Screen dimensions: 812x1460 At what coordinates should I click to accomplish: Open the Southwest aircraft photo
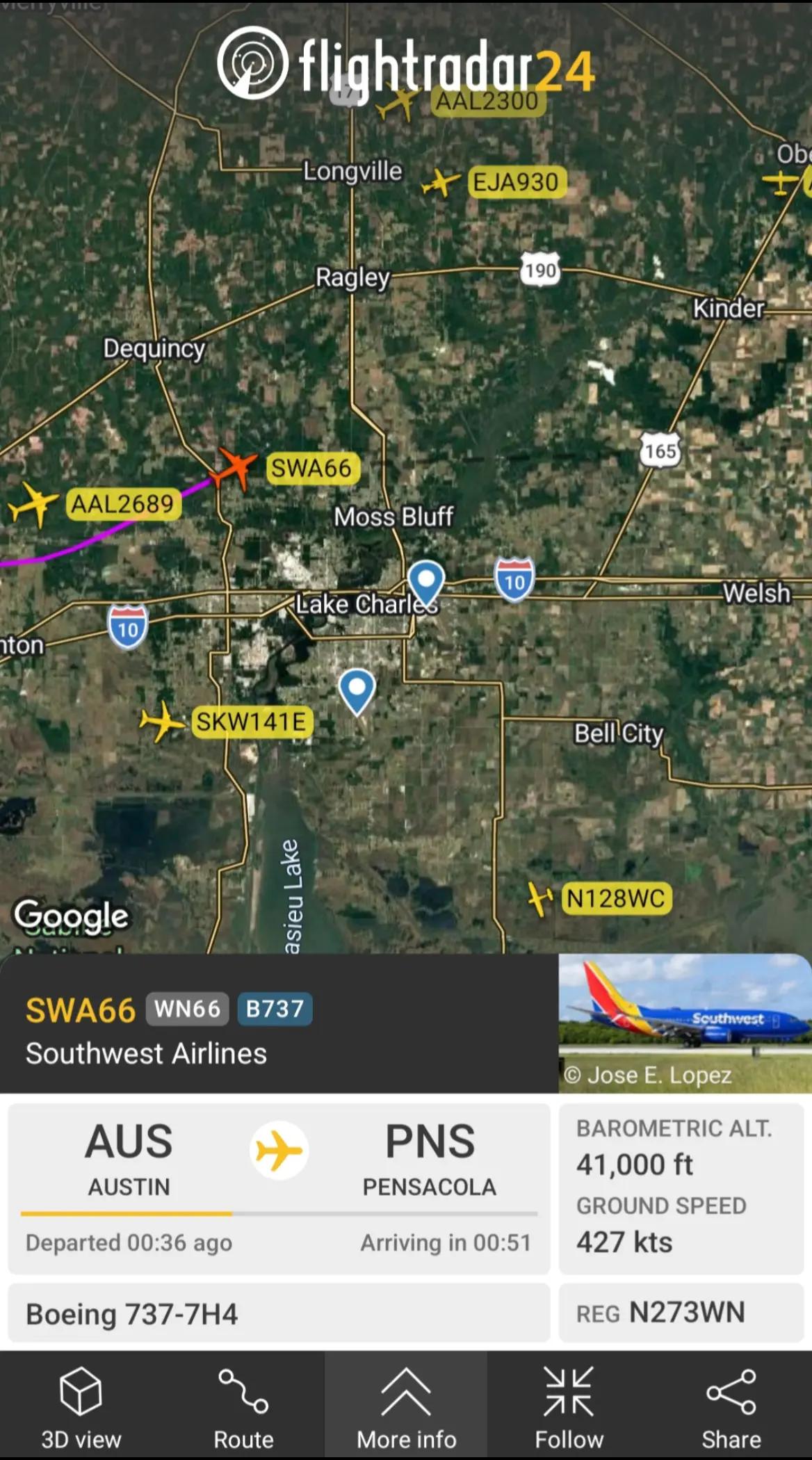tap(685, 1023)
